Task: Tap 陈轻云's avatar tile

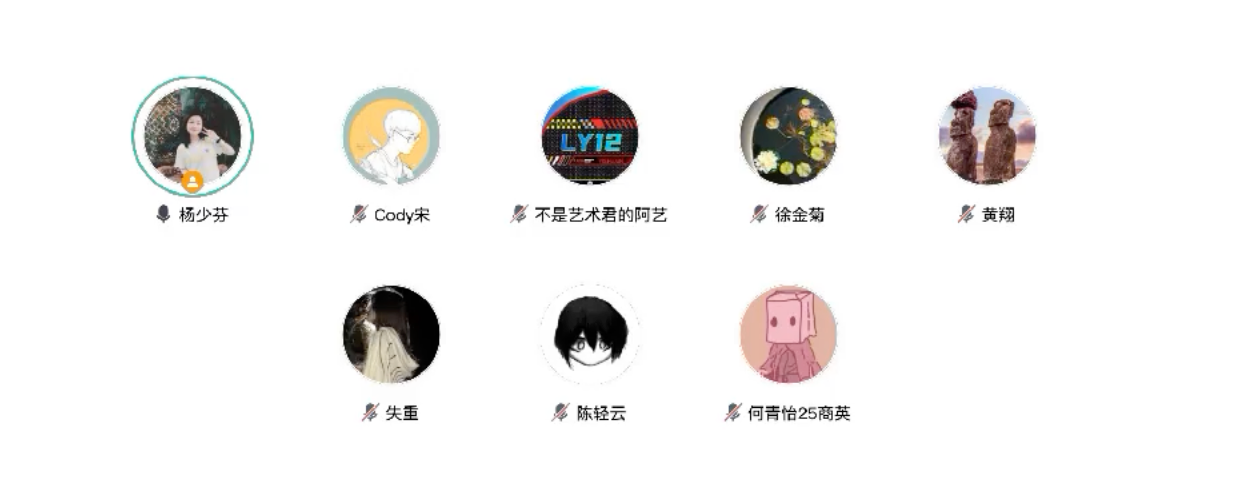Action: pyautogui.click(x=589, y=334)
